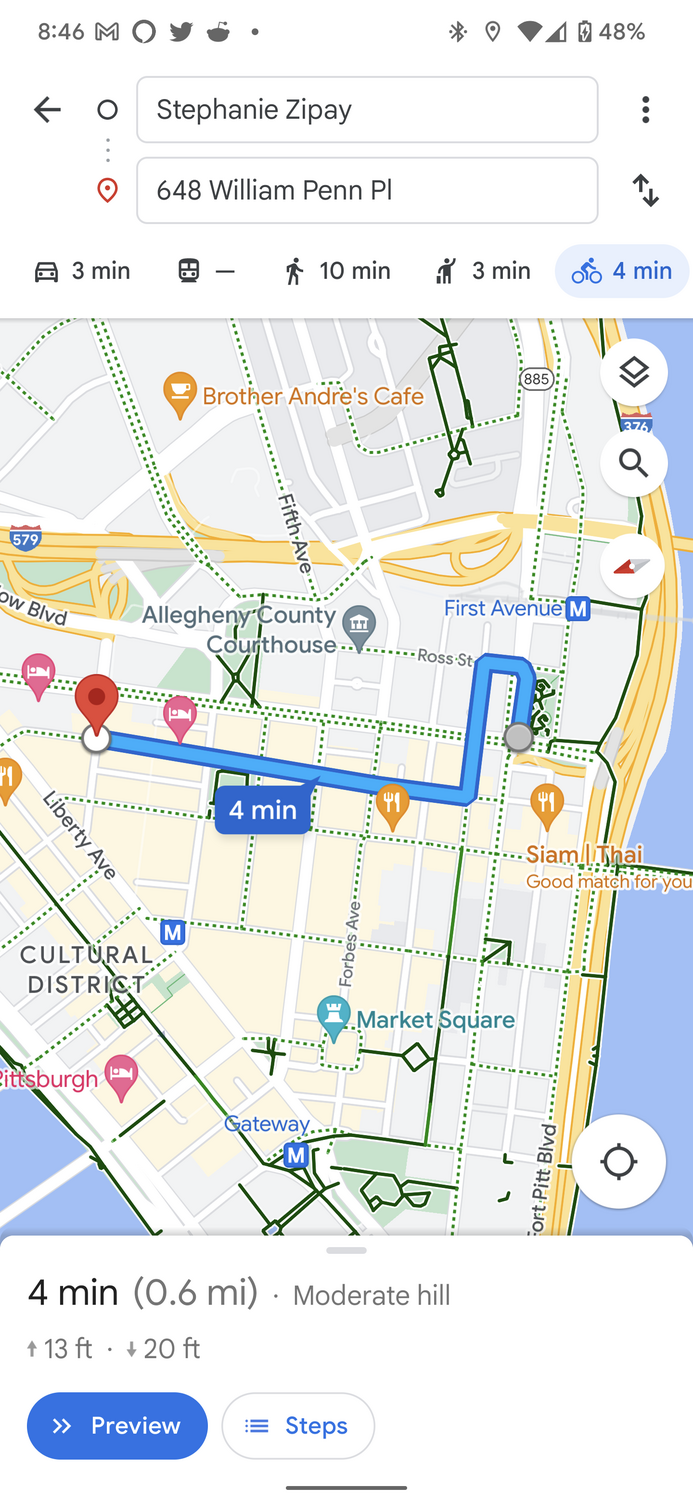Tap the compass to reorient map
This screenshot has width=693, height=1500.
click(633, 566)
